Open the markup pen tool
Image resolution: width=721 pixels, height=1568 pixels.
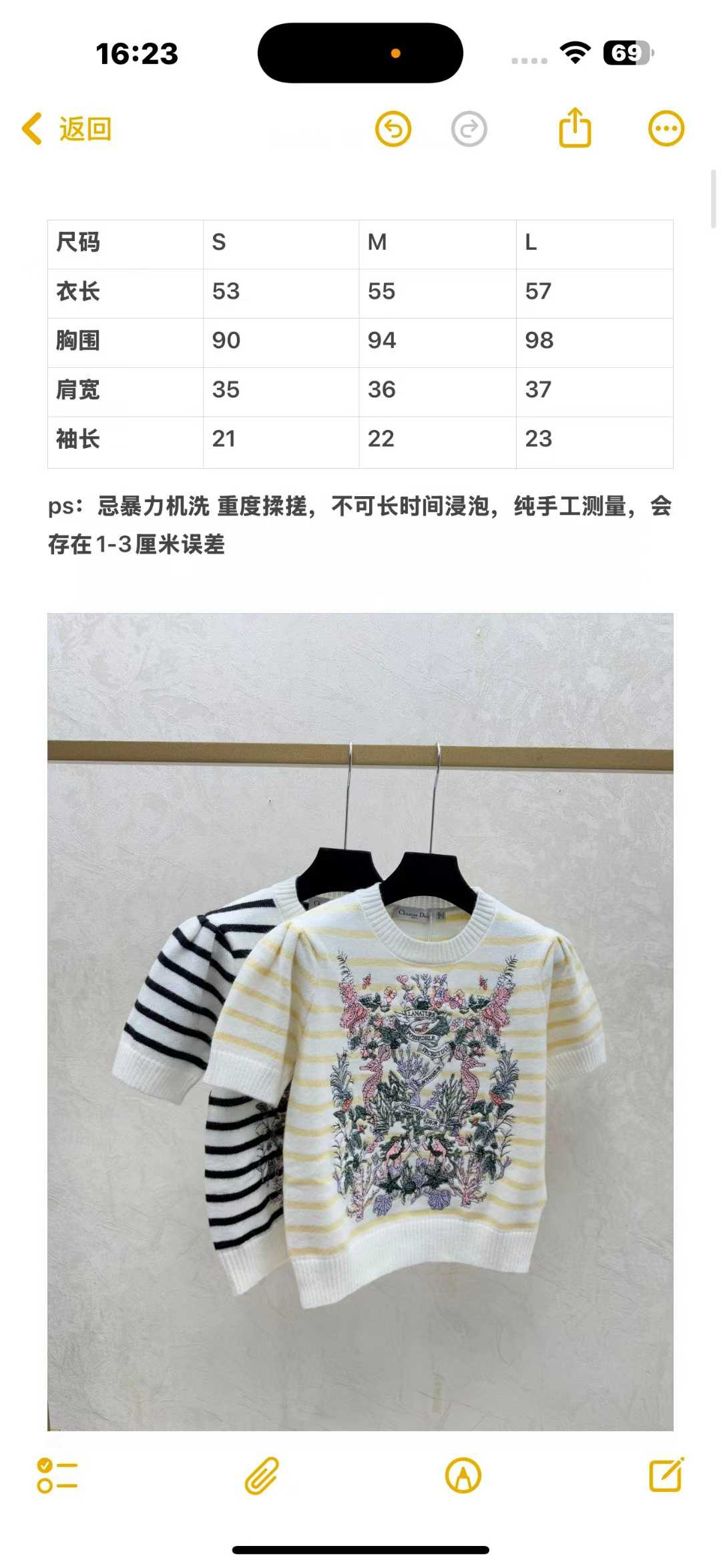point(463,1475)
